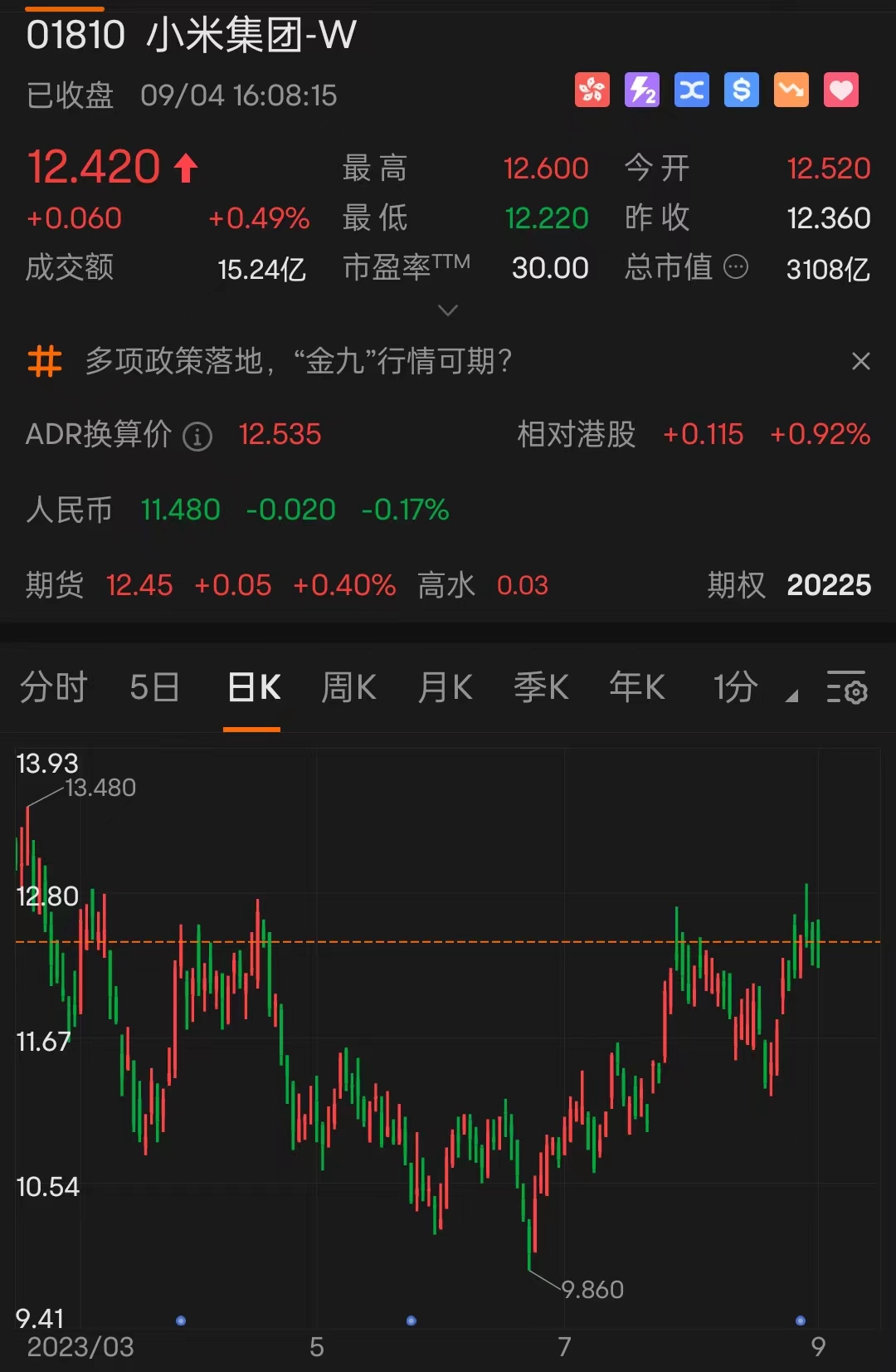Switch to the 周K chart tab

[x=348, y=687]
